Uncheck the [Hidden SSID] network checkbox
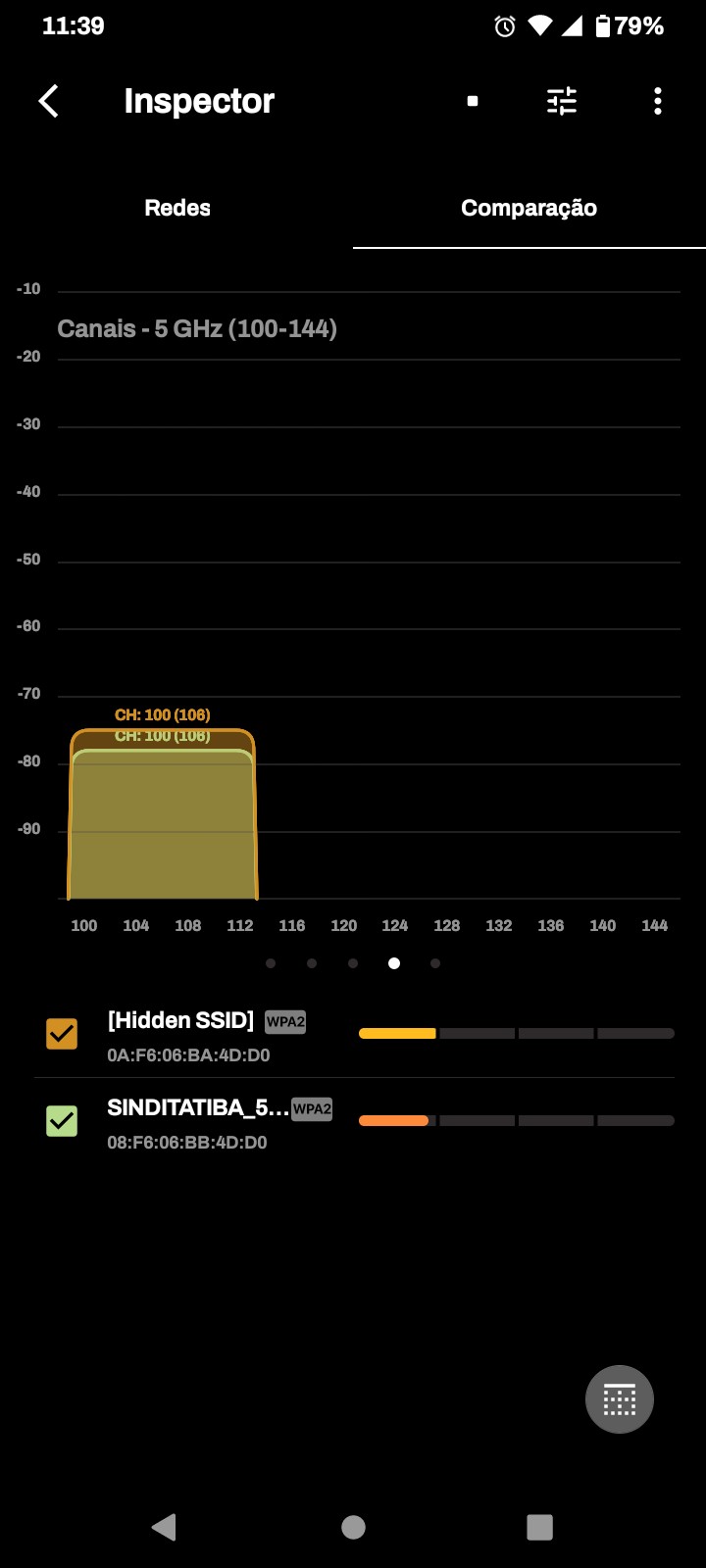706x1568 pixels. coord(62,1034)
